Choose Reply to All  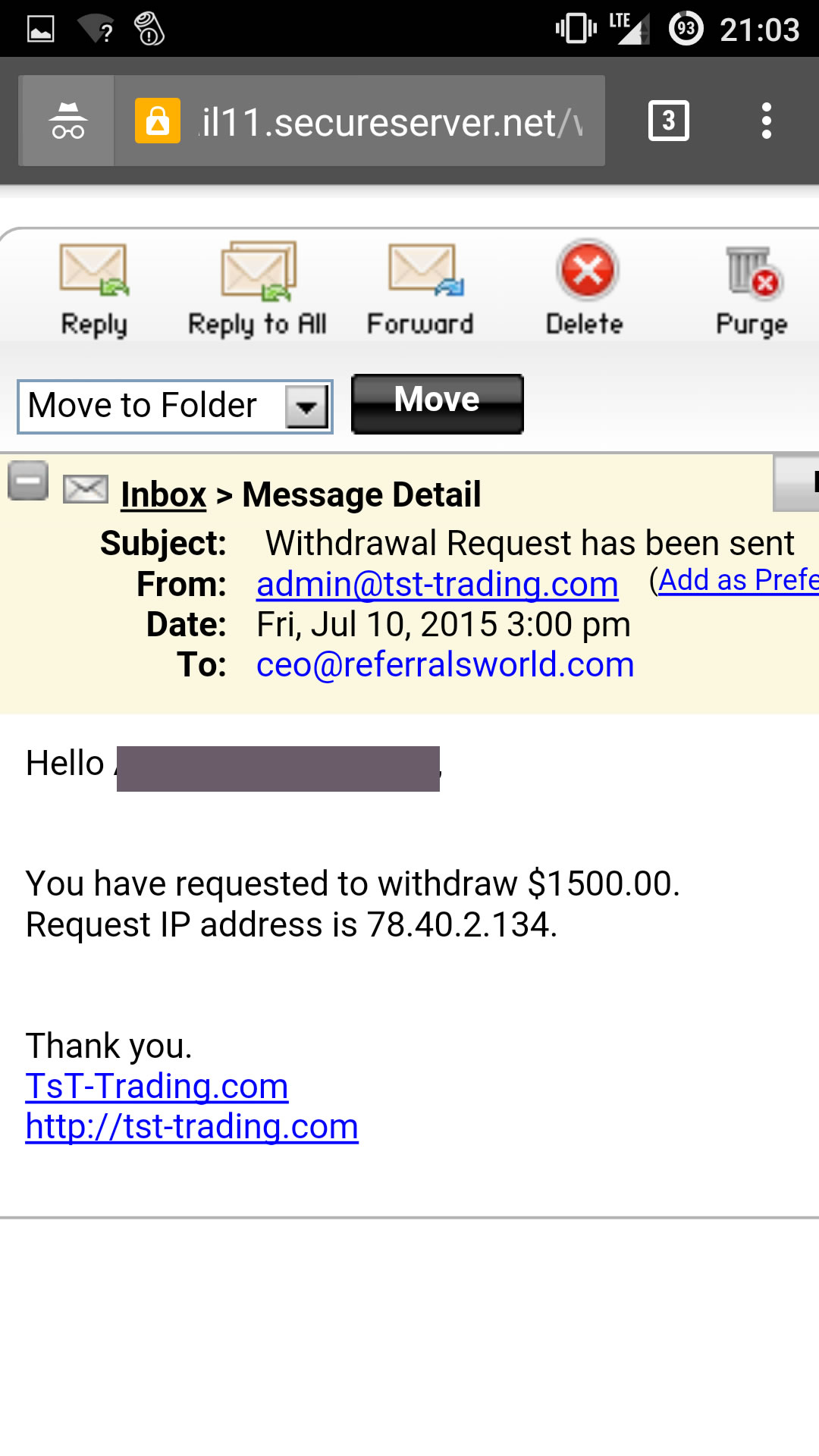tap(257, 289)
